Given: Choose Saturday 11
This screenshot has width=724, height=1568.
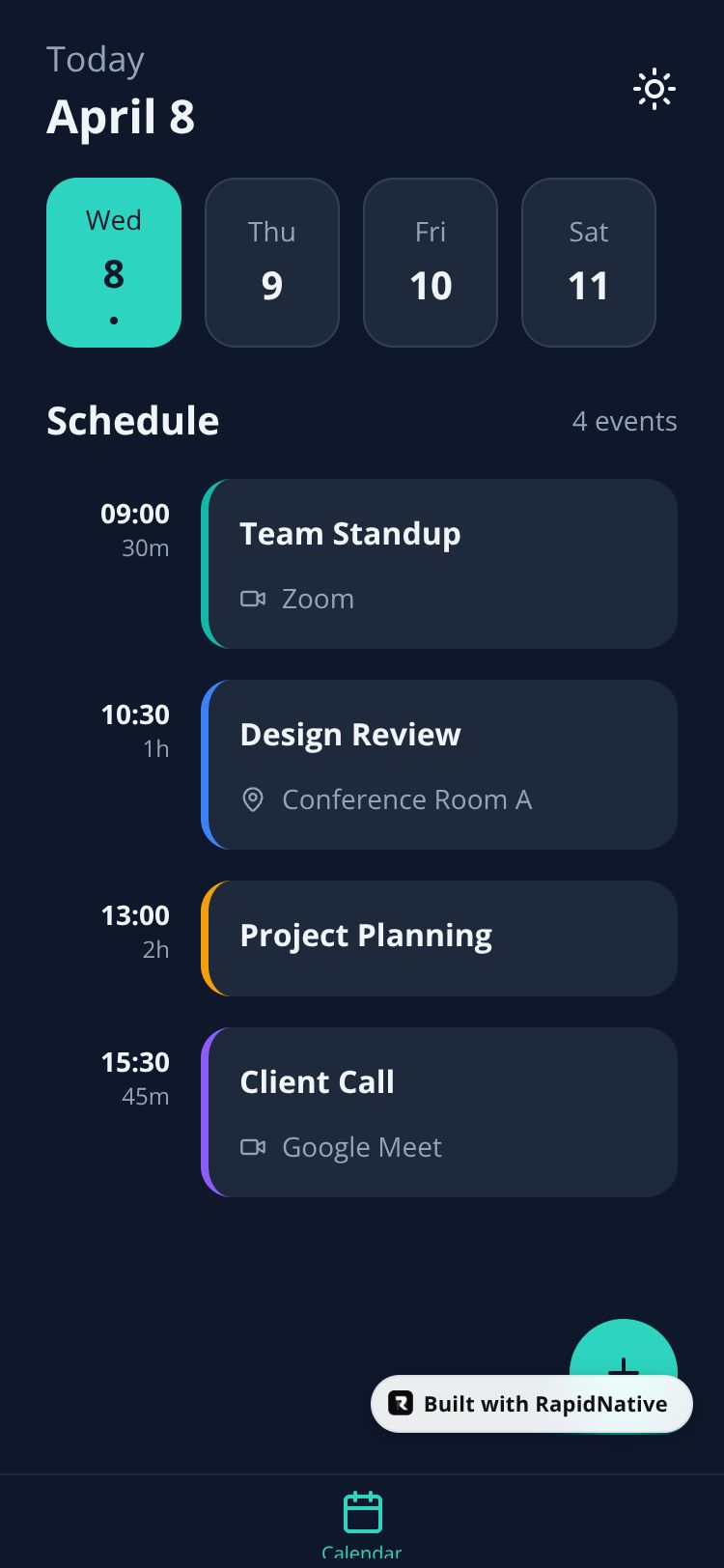Looking at the screenshot, I should point(589,263).
